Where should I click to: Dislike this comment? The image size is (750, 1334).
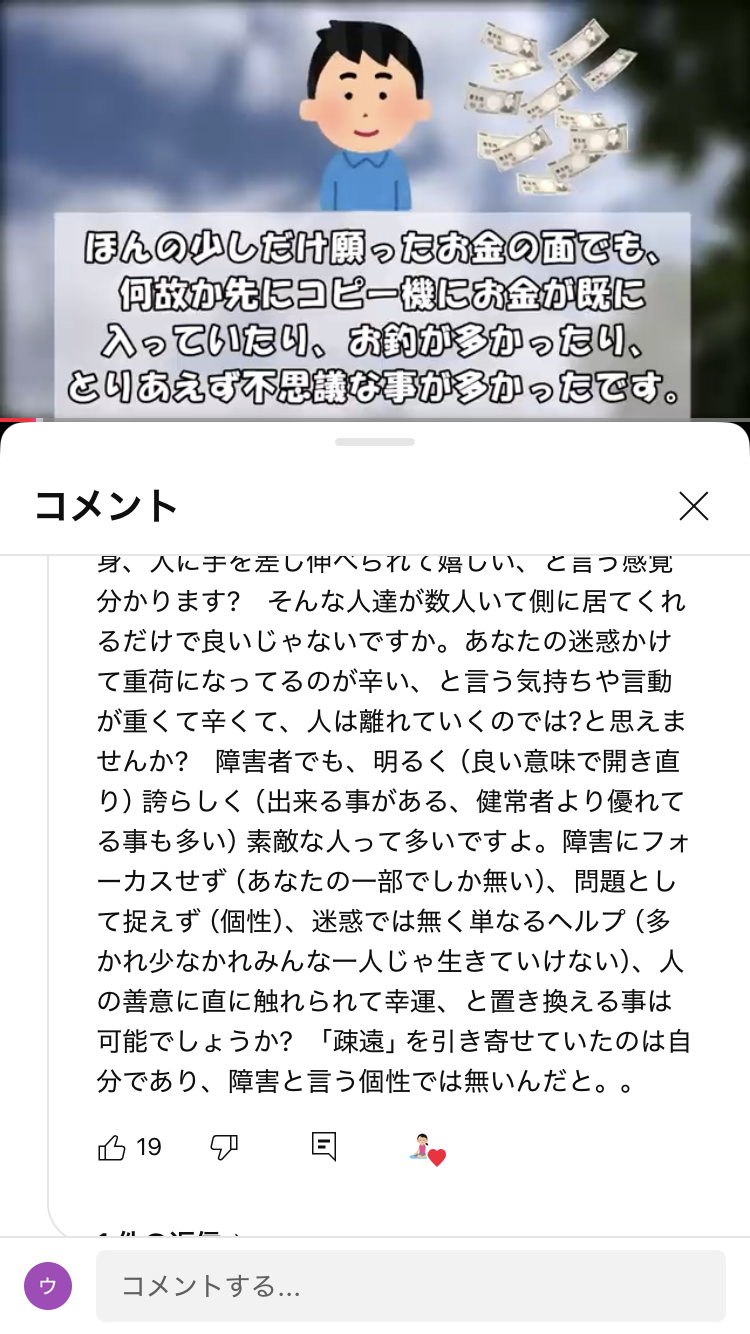click(x=224, y=1147)
